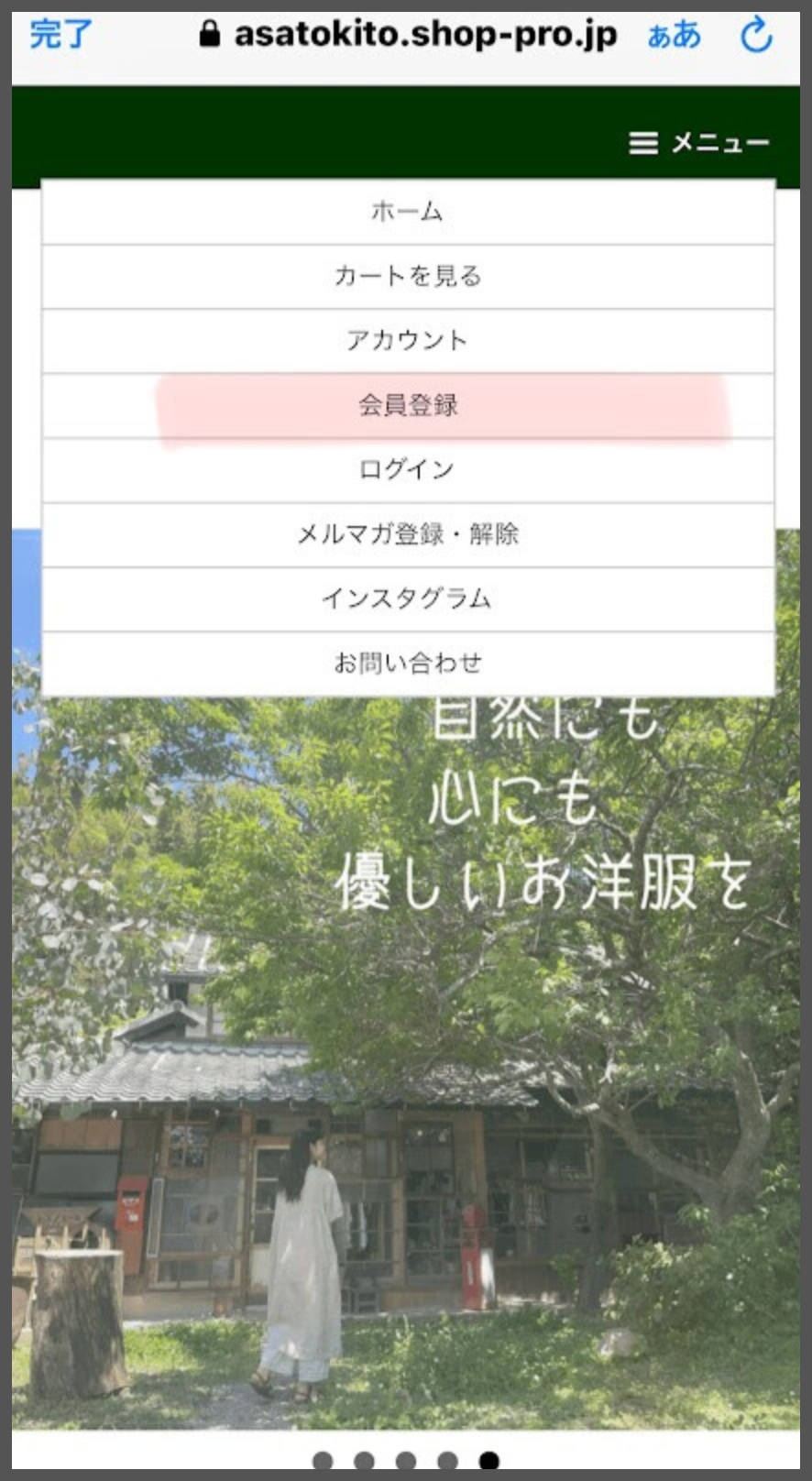Open the ぁあ reader options

(674, 35)
